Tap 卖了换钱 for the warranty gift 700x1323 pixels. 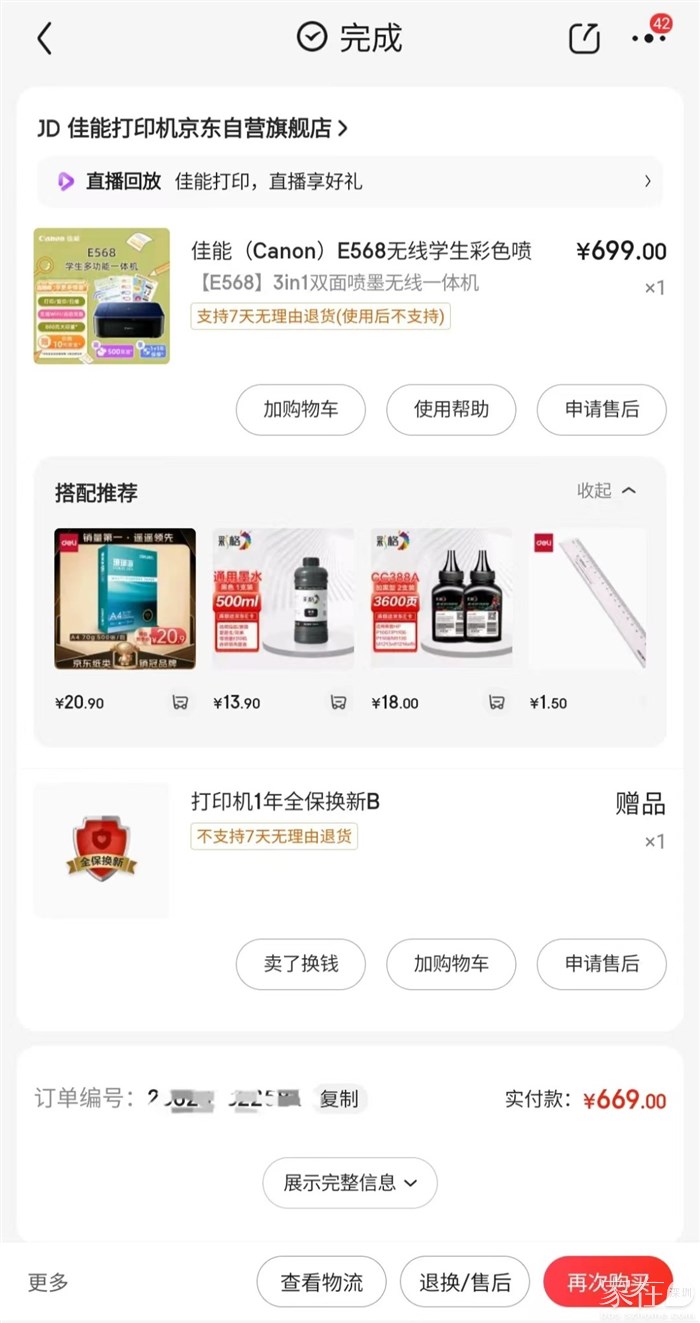(300, 964)
